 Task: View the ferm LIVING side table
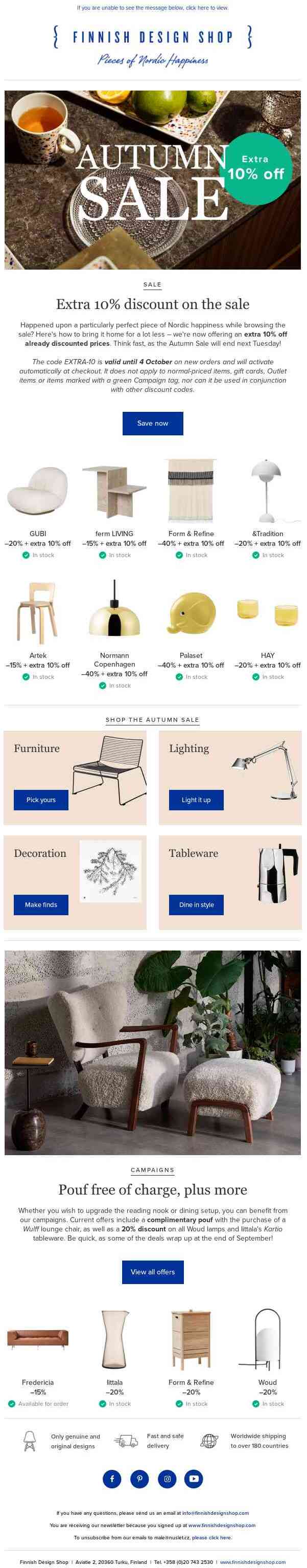coord(114,490)
